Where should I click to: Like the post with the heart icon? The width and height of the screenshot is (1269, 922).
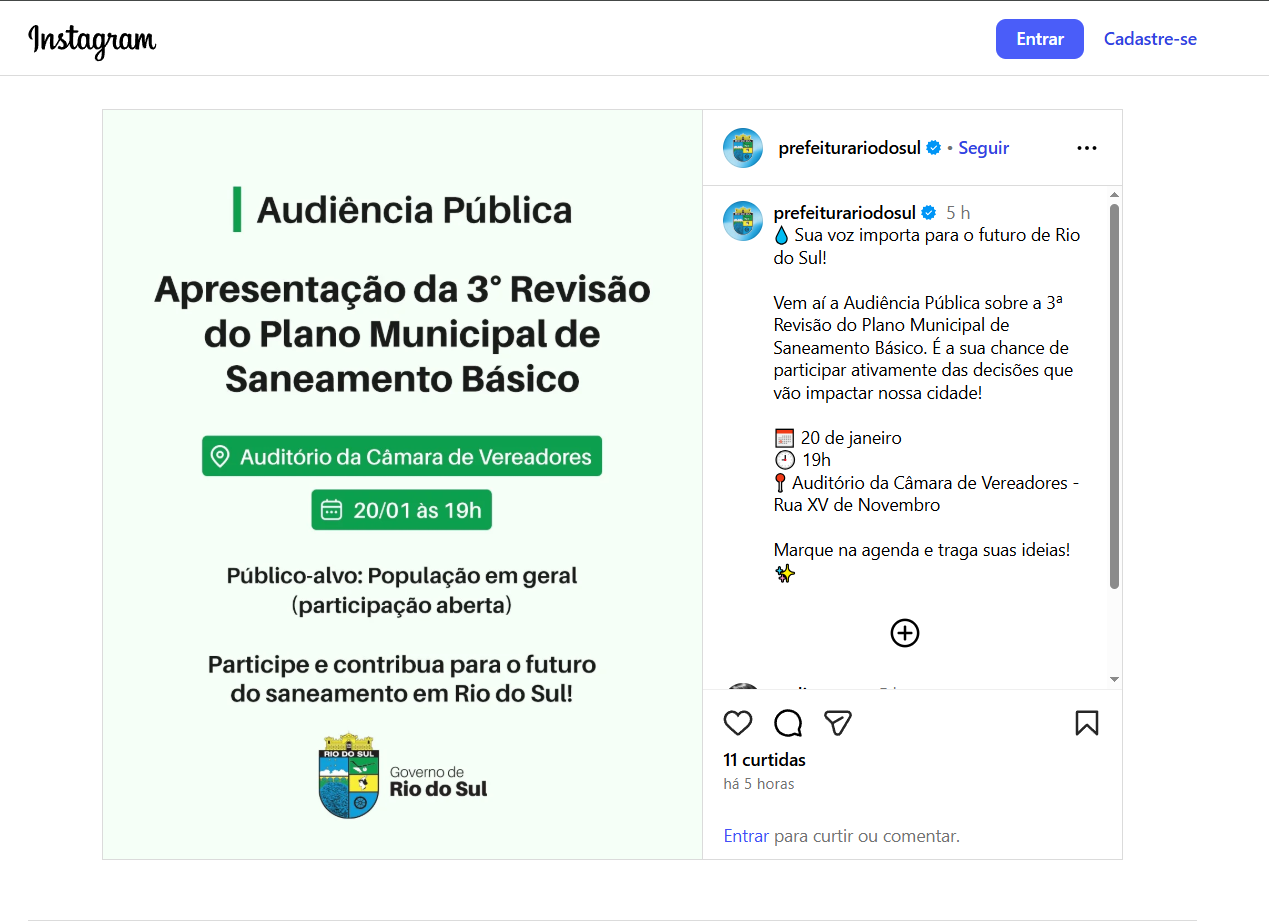738,723
